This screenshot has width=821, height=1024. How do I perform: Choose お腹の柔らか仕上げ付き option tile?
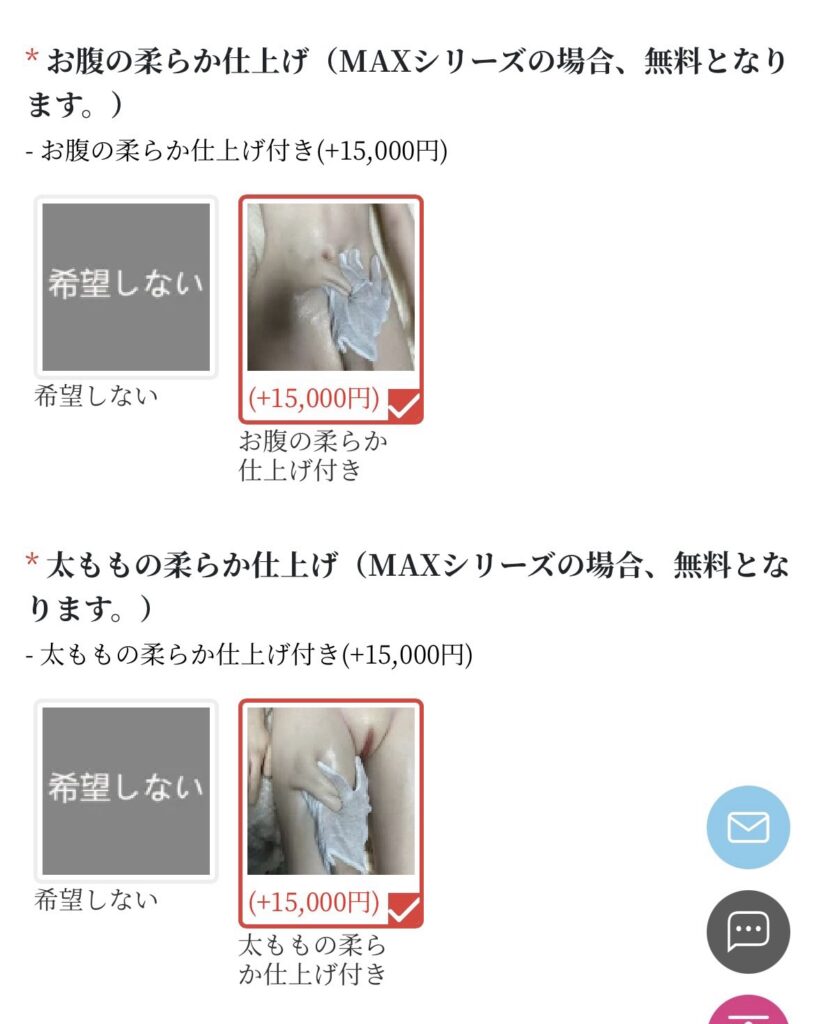(x=330, y=307)
